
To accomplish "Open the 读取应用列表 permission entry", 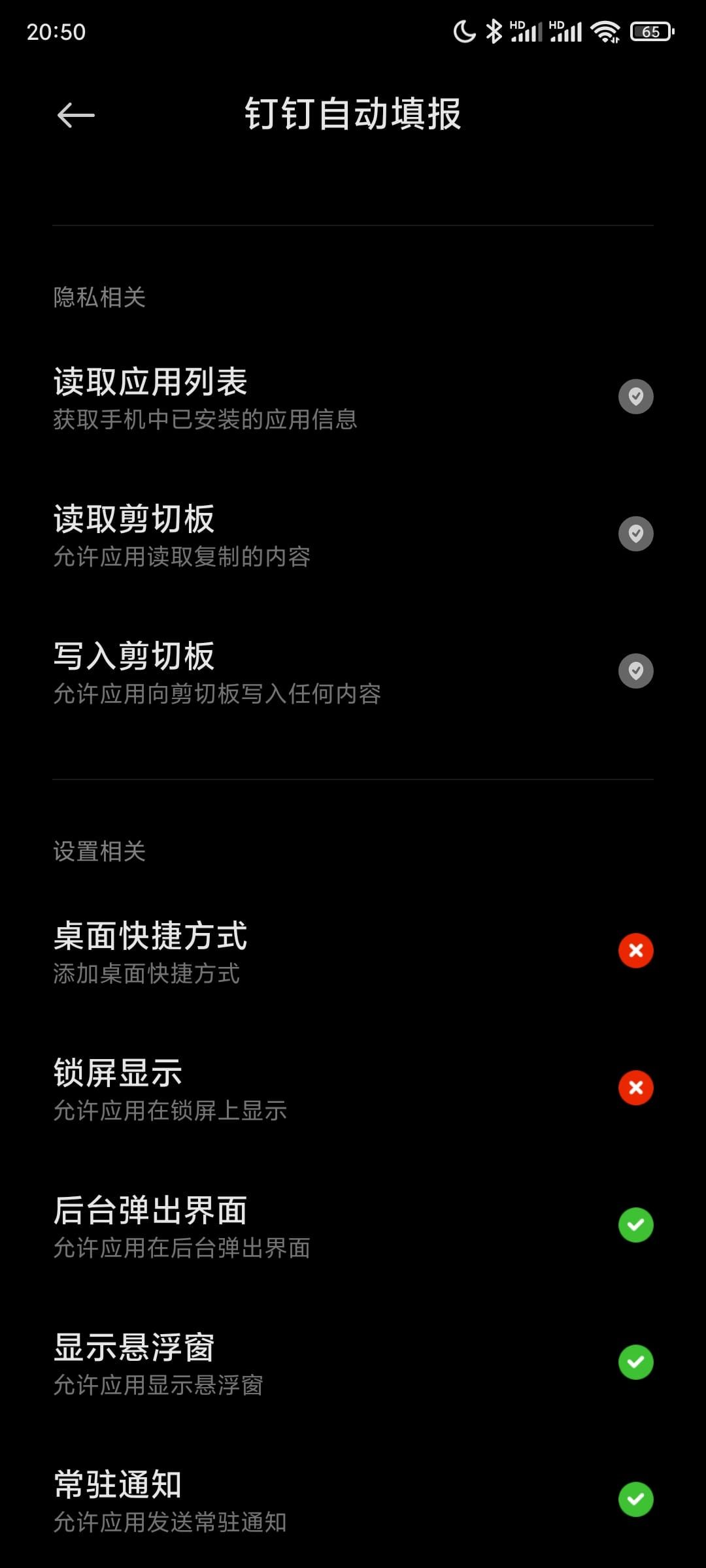I will (x=261, y=397).
